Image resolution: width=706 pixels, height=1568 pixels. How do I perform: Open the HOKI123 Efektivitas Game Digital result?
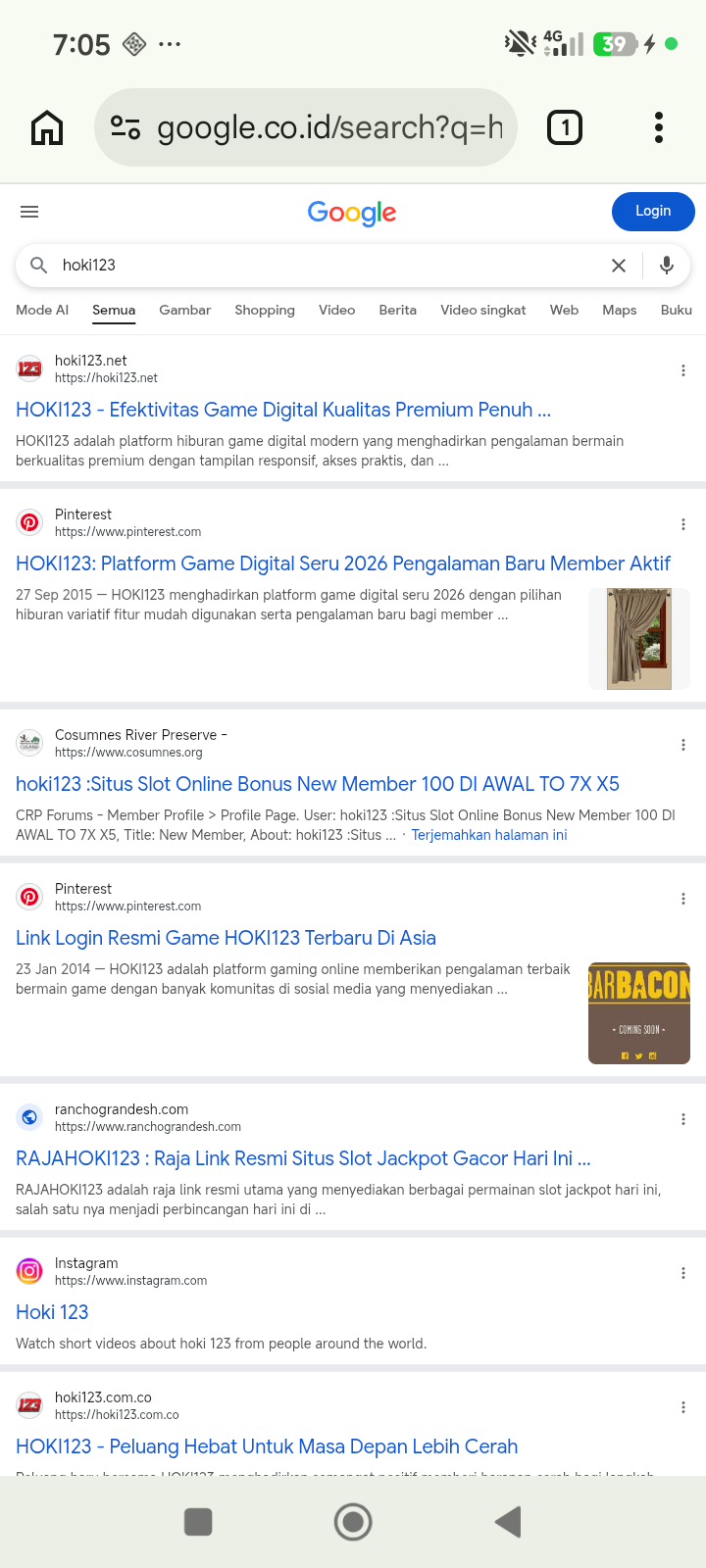click(283, 410)
